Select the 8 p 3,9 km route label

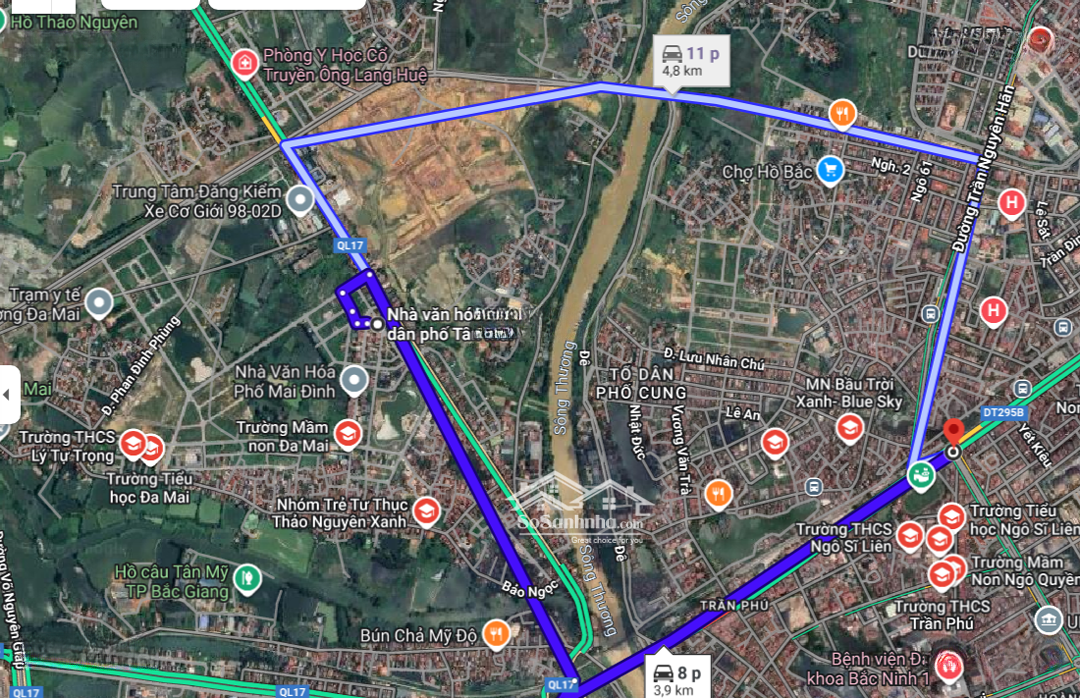678,679
